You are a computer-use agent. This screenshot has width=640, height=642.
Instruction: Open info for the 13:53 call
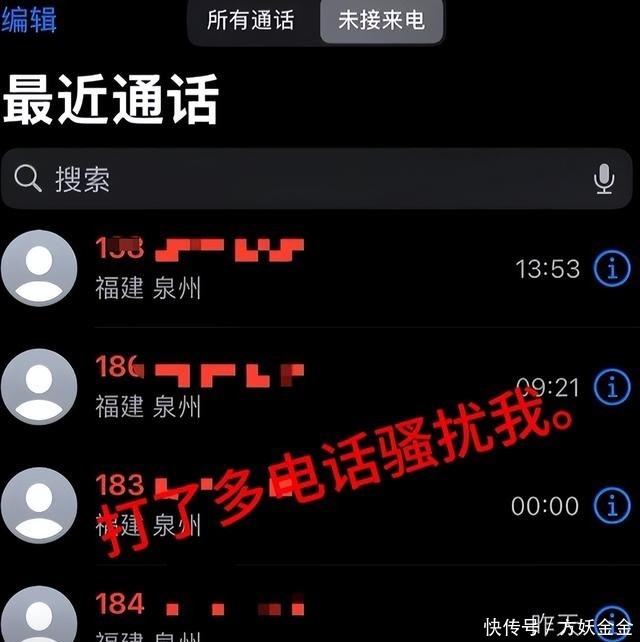612,267
